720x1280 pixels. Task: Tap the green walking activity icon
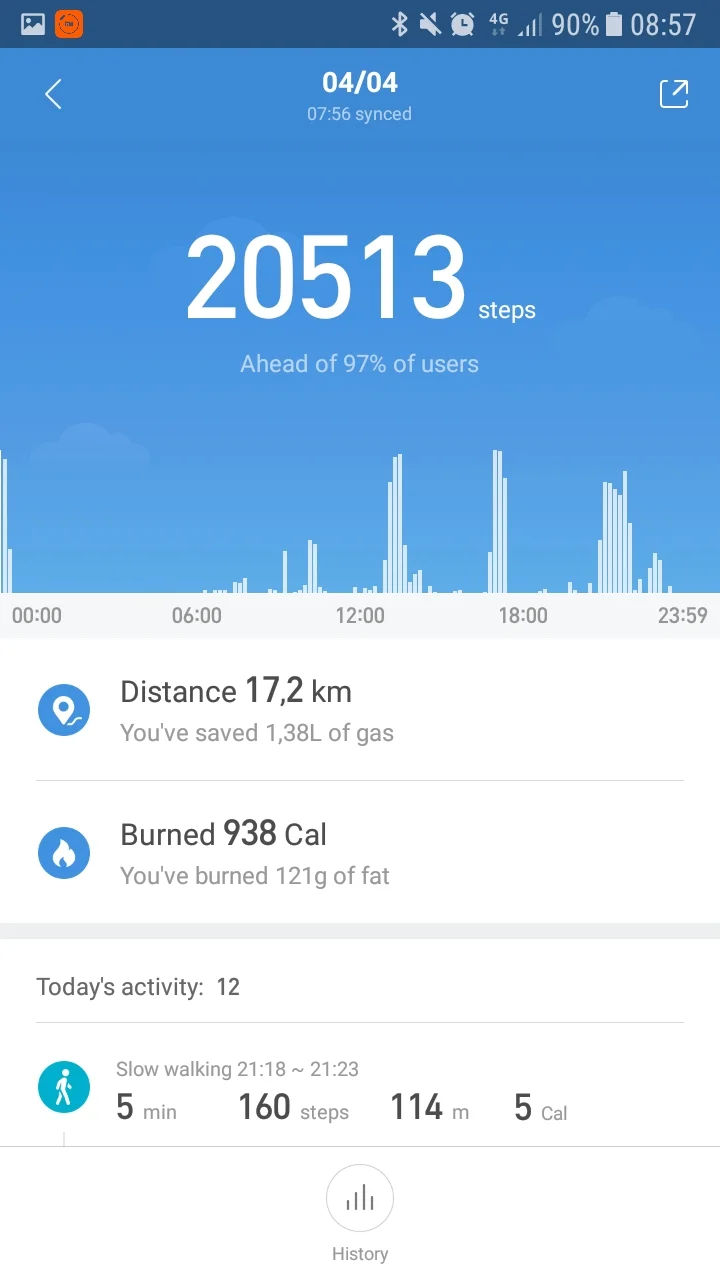[64, 1086]
